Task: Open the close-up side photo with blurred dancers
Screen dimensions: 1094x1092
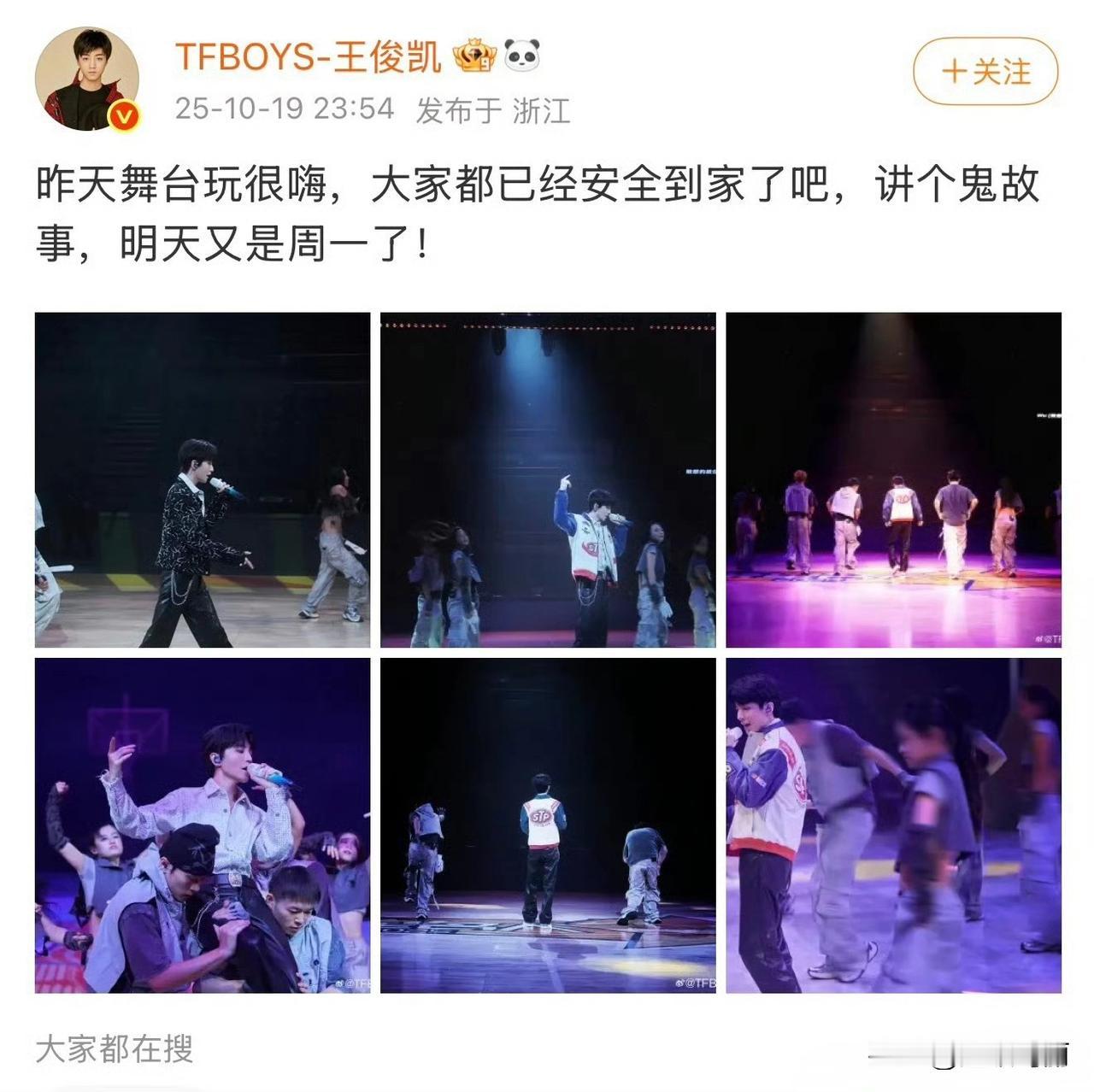Action: [x=893, y=825]
